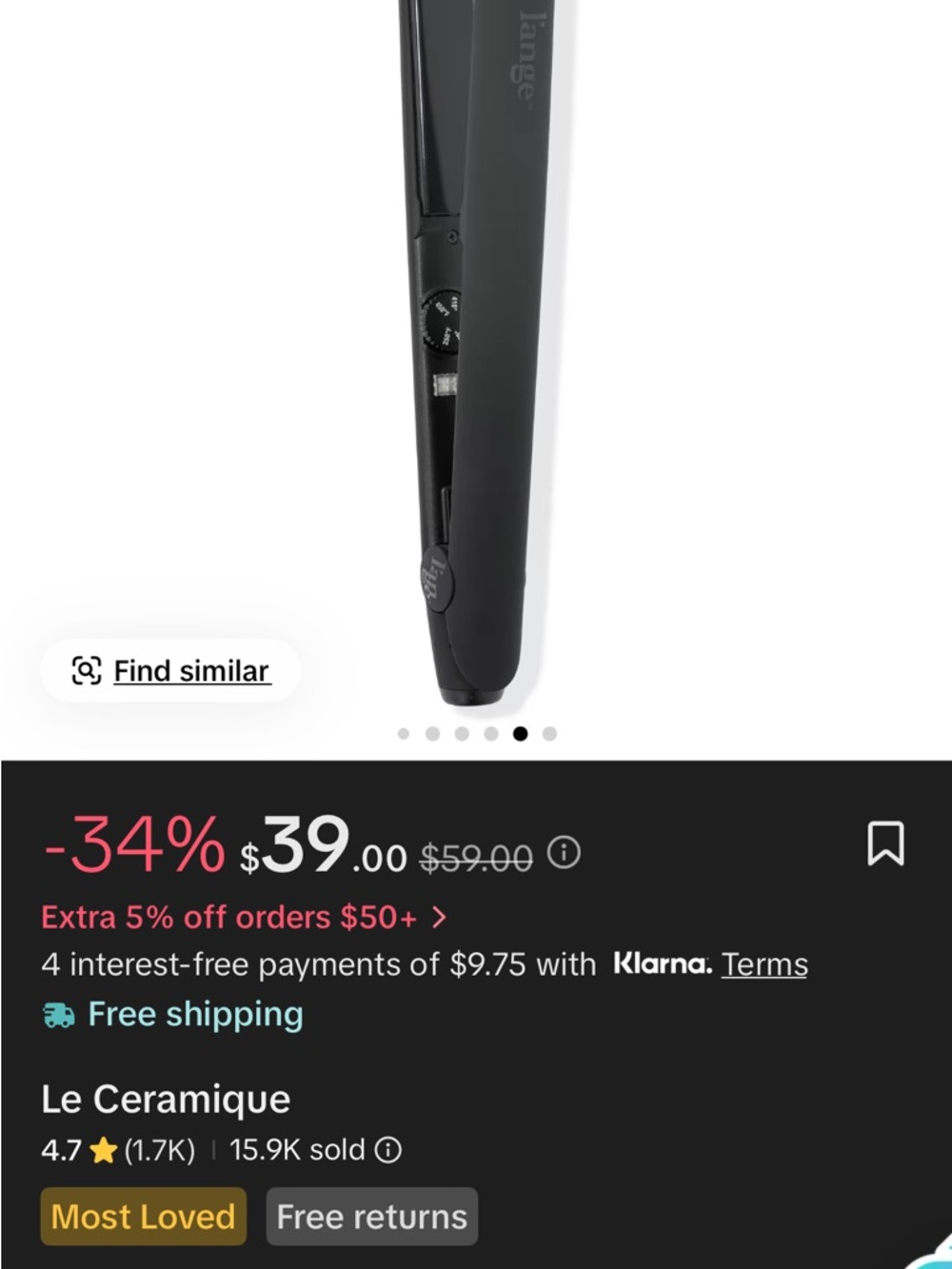Click the Free returns badge

[x=371, y=1217]
